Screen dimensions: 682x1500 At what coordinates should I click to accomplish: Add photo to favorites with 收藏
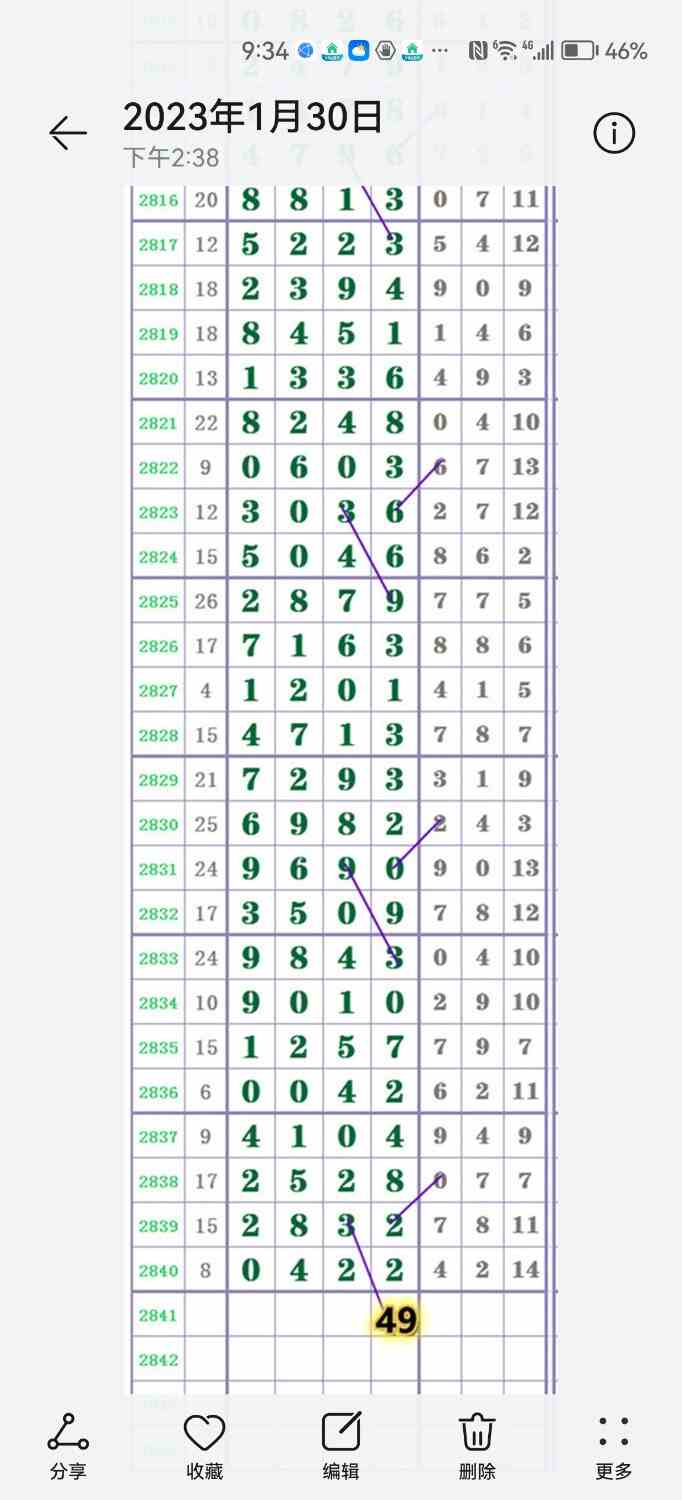(x=205, y=1446)
